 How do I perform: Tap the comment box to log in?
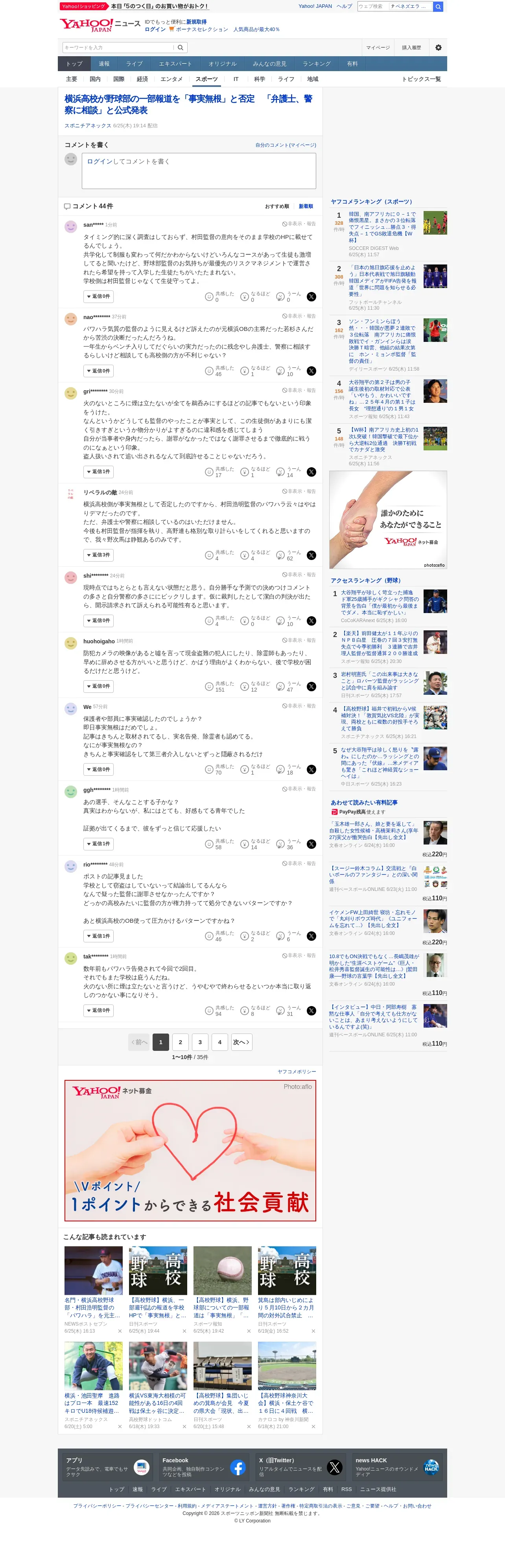pos(199,171)
